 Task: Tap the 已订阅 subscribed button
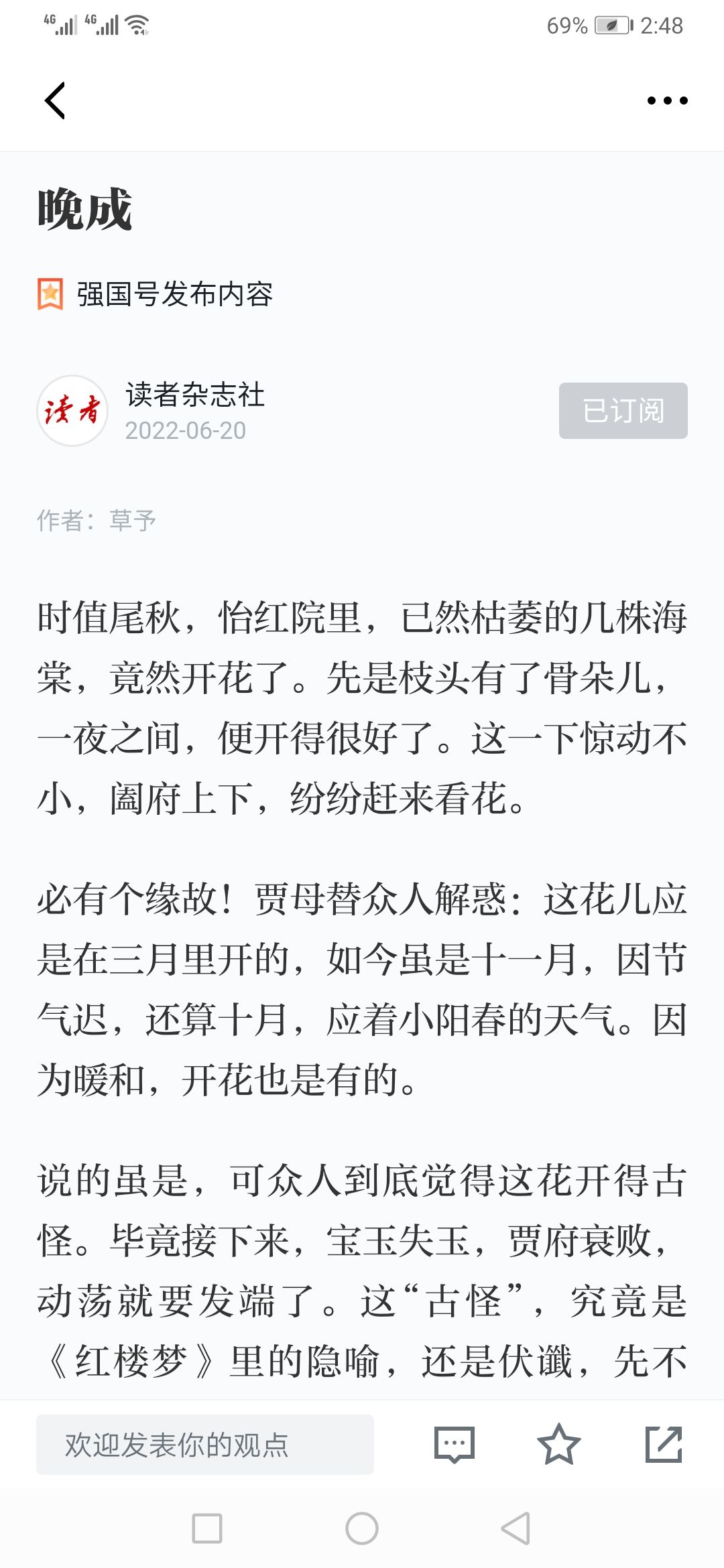(x=623, y=411)
